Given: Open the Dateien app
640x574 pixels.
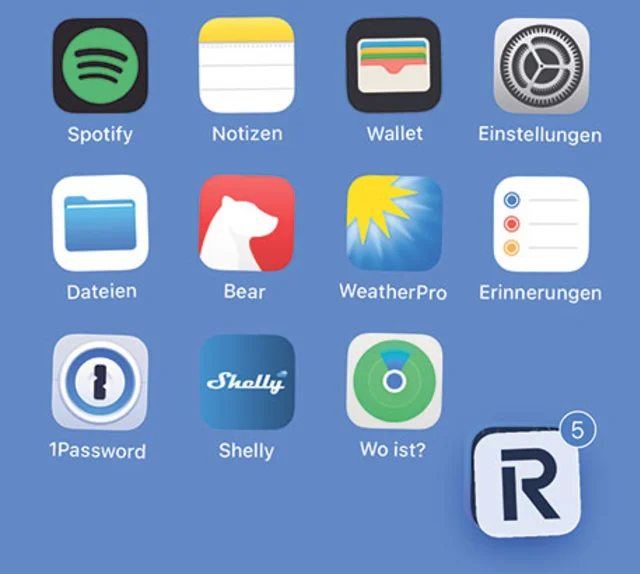Looking at the screenshot, I should [99, 223].
